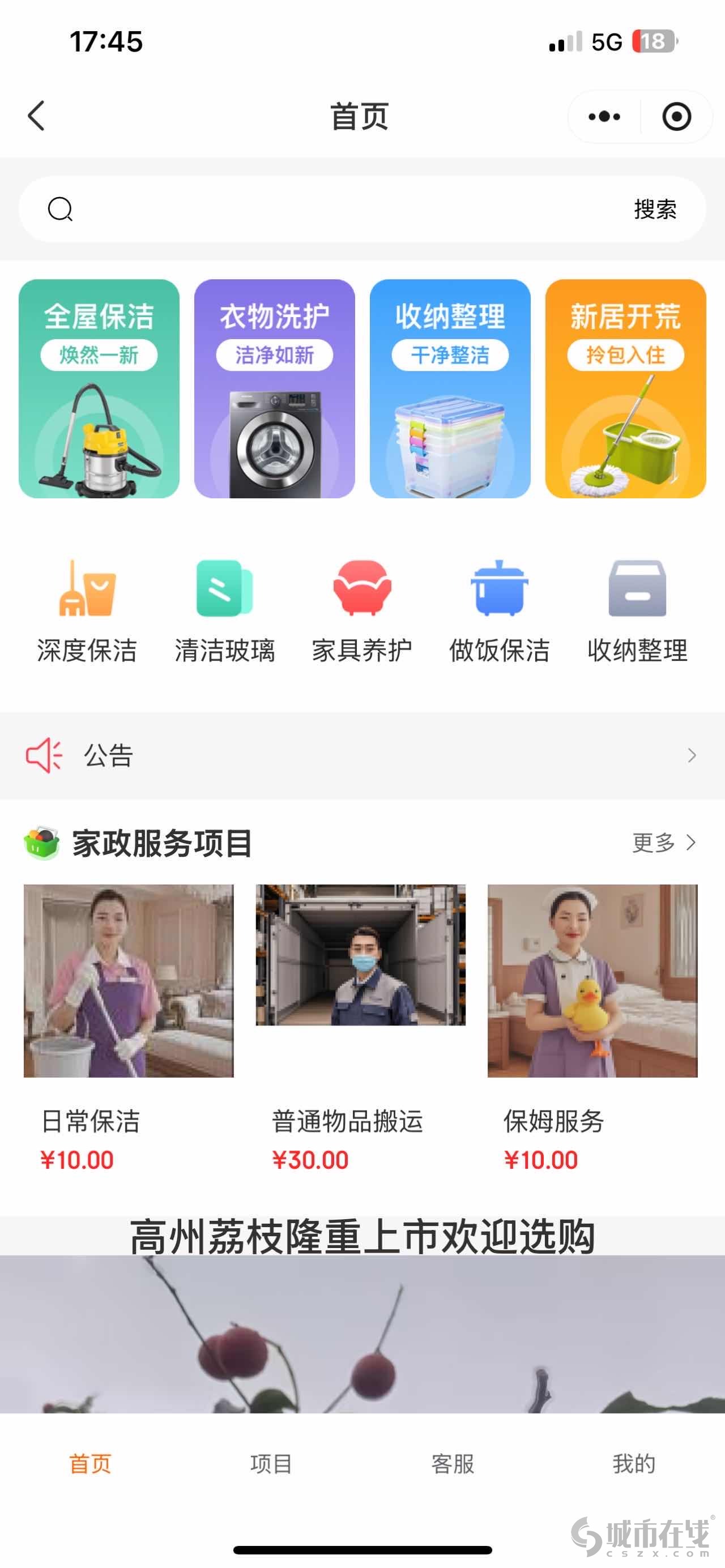
Task: Open the 深度保洁 category
Action: pyautogui.click(x=87, y=610)
